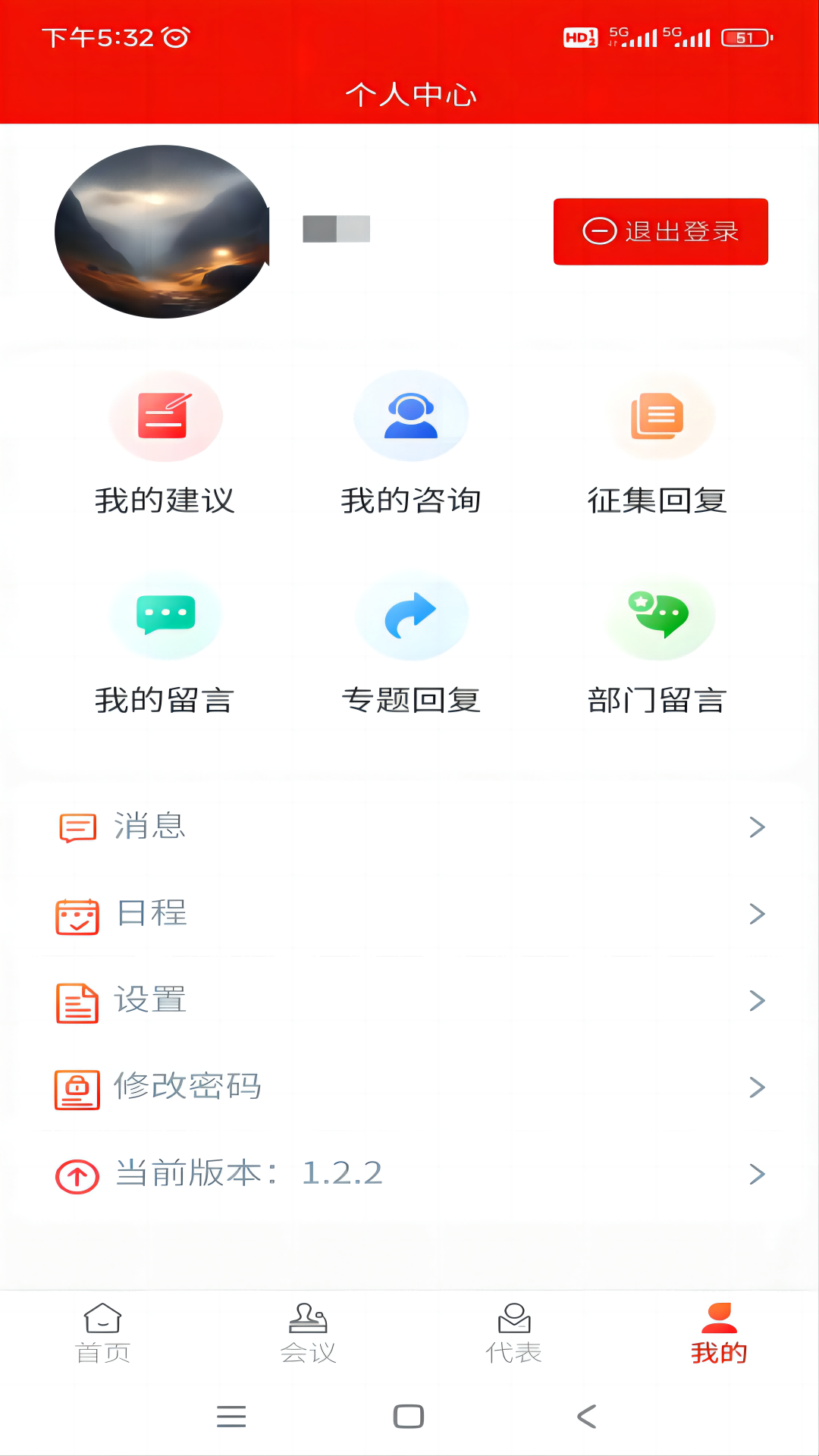Image resolution: width=819 pixels, height=1456 pixels.
Task: Expand the 消息 row chevron
Action: pyautogui.click(x=757, y=827)
